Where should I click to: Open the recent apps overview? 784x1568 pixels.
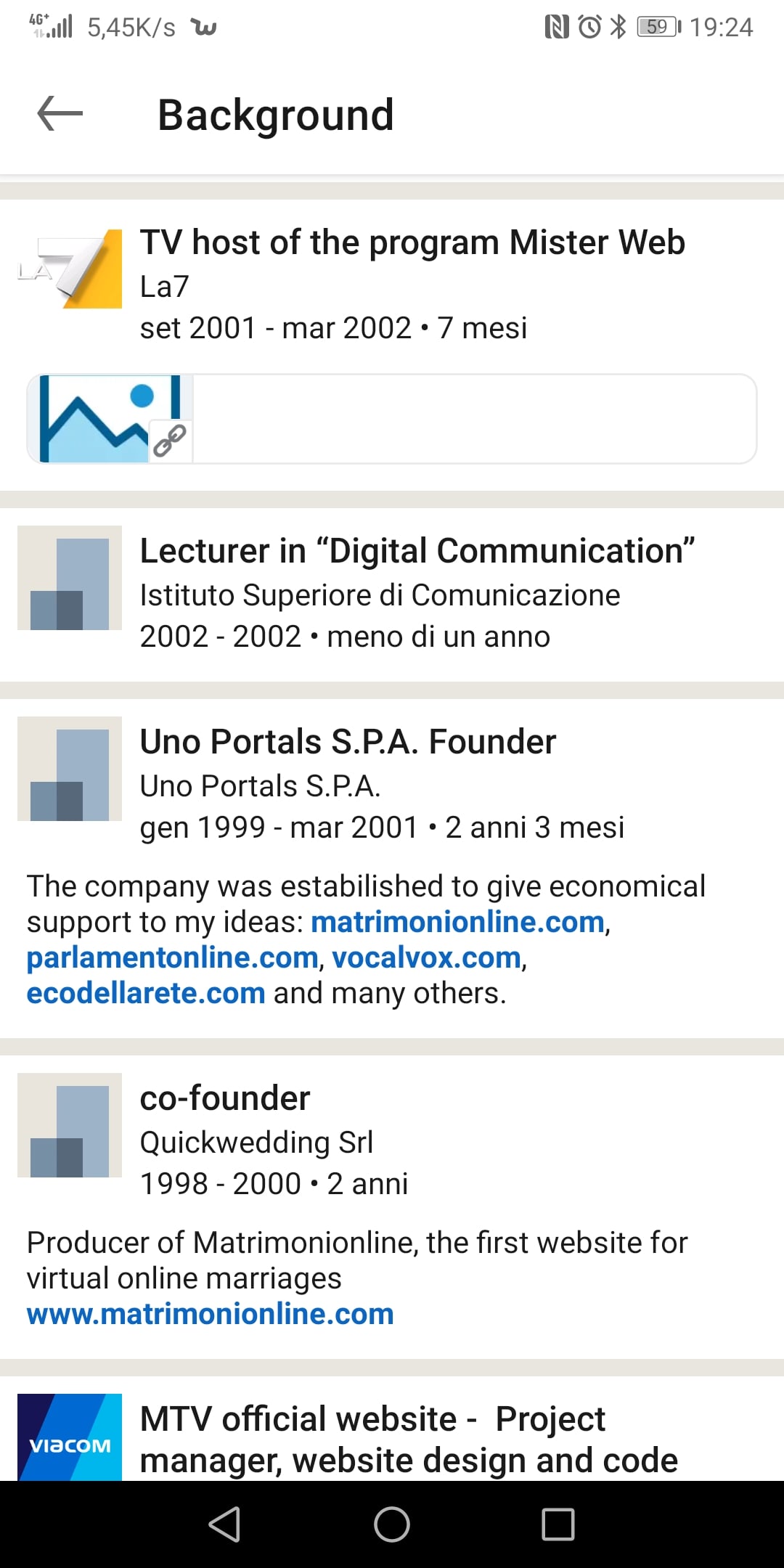coord(558,1524)
